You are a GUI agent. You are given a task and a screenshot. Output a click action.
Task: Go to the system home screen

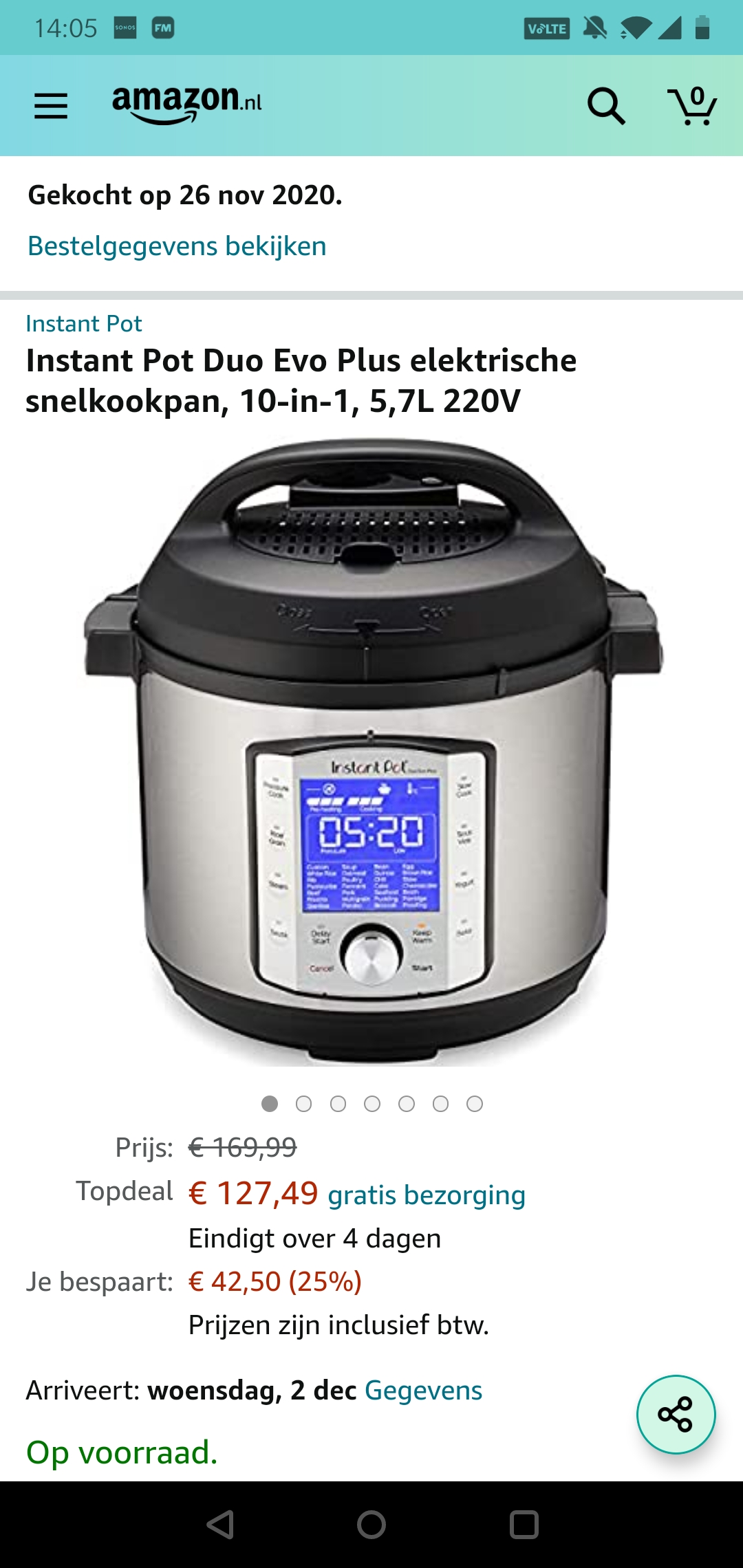click(x=371, y=1525)
